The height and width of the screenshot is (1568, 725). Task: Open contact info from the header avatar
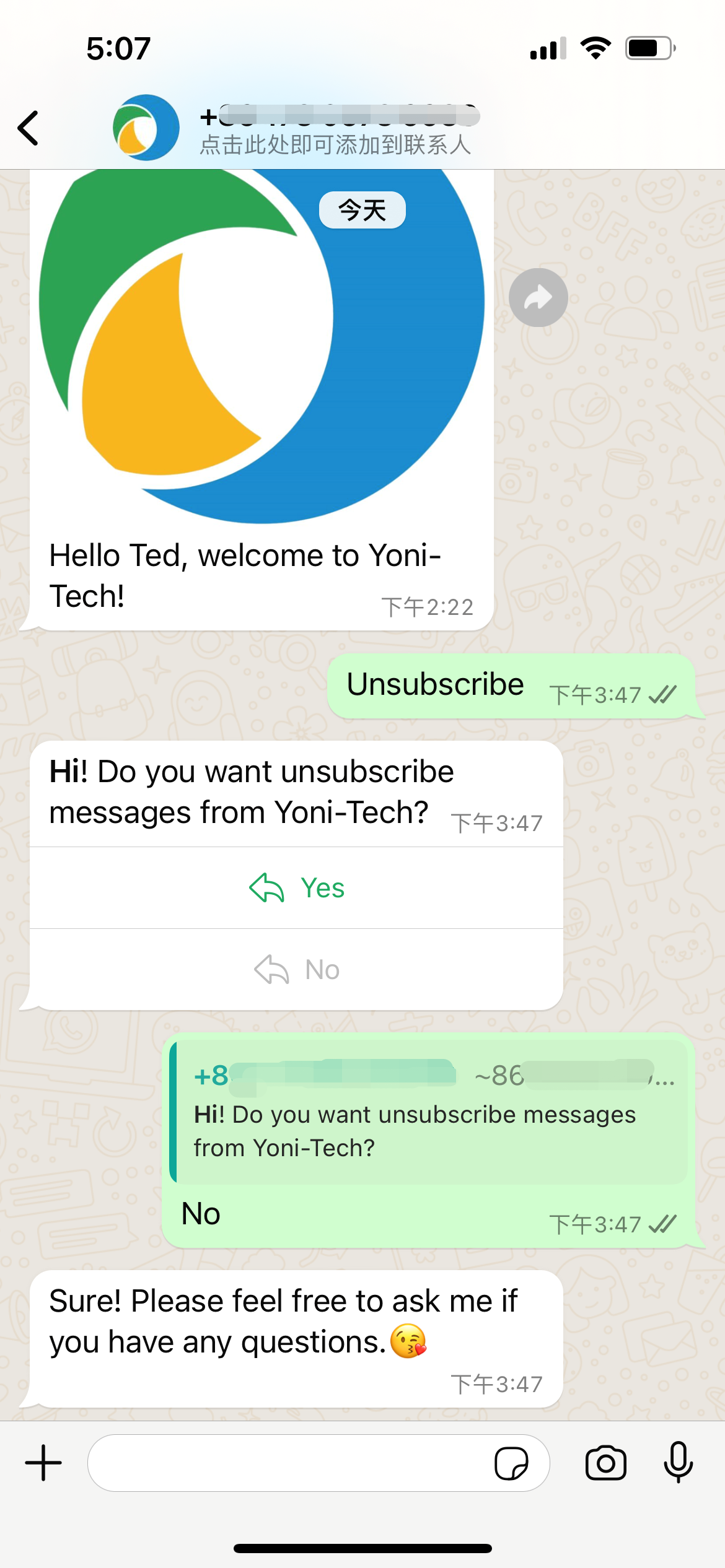pos(146,128)
